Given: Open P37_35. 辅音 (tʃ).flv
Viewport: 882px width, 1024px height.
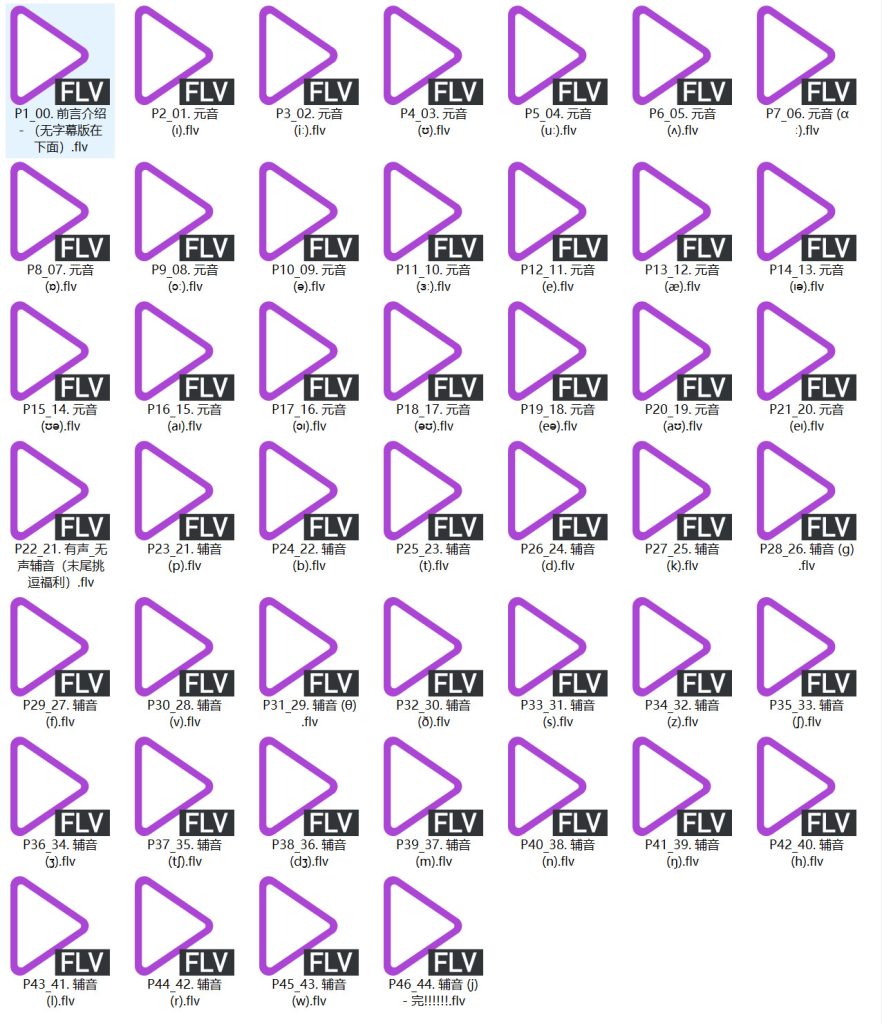Looking at the screenshot, I should 183,786.
